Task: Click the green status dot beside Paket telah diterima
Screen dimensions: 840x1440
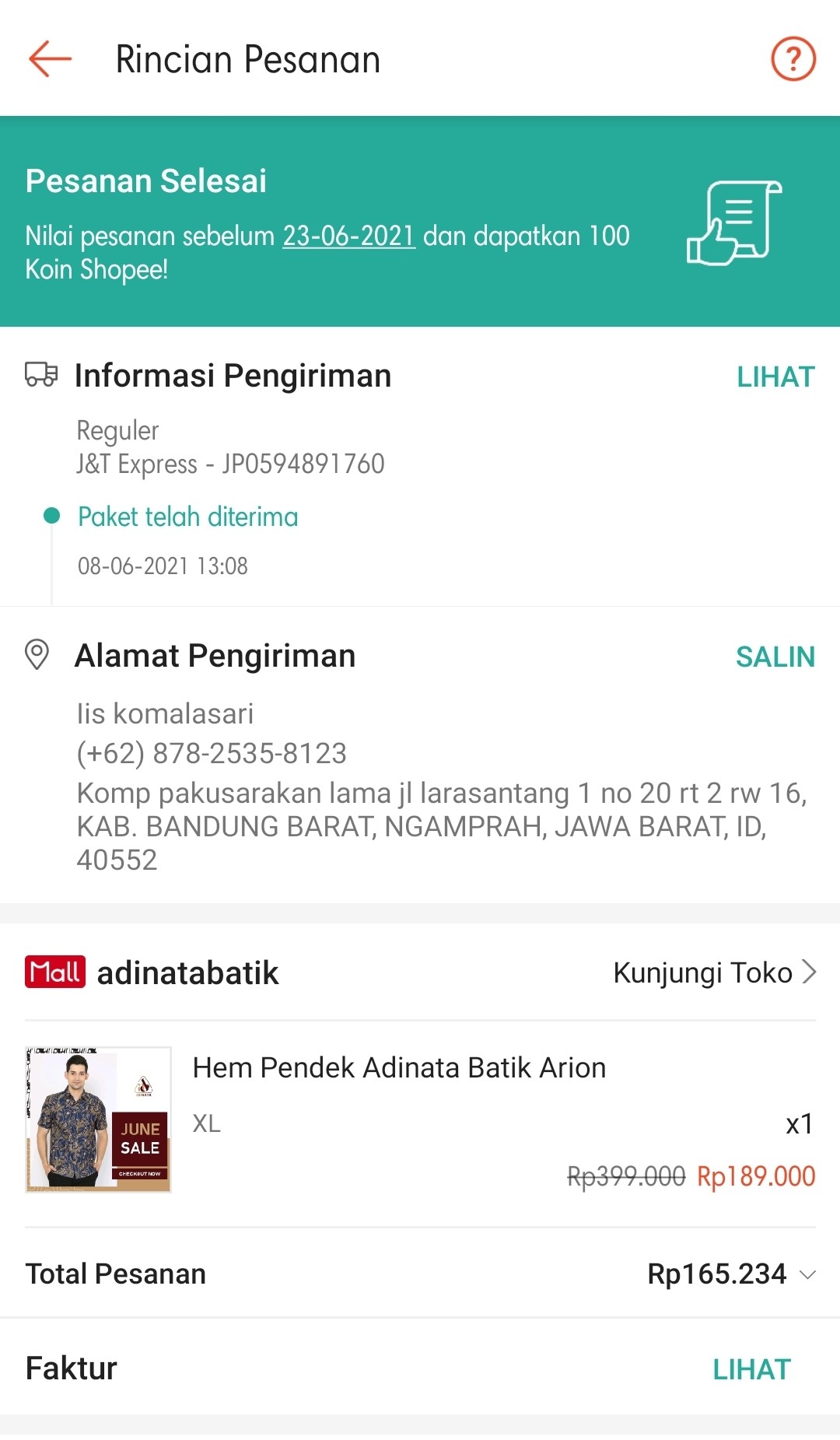Action: pos(51,516)
